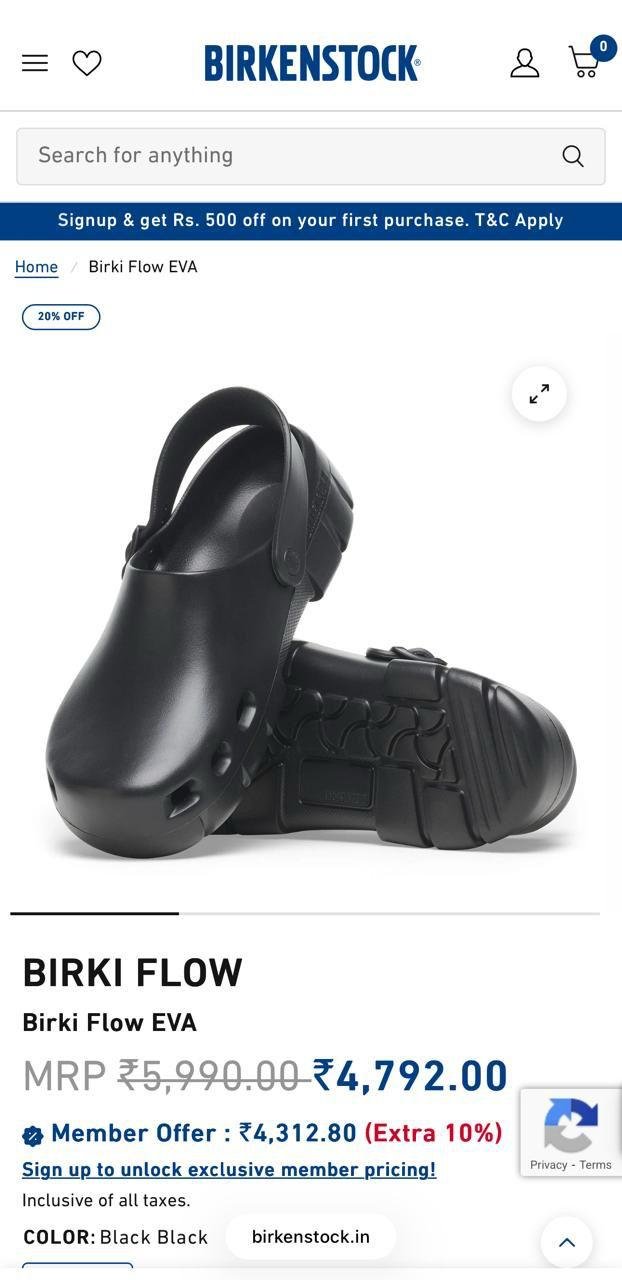
Task: Tap the Signup Rs. 500 off banner
Action: (311, 220)
